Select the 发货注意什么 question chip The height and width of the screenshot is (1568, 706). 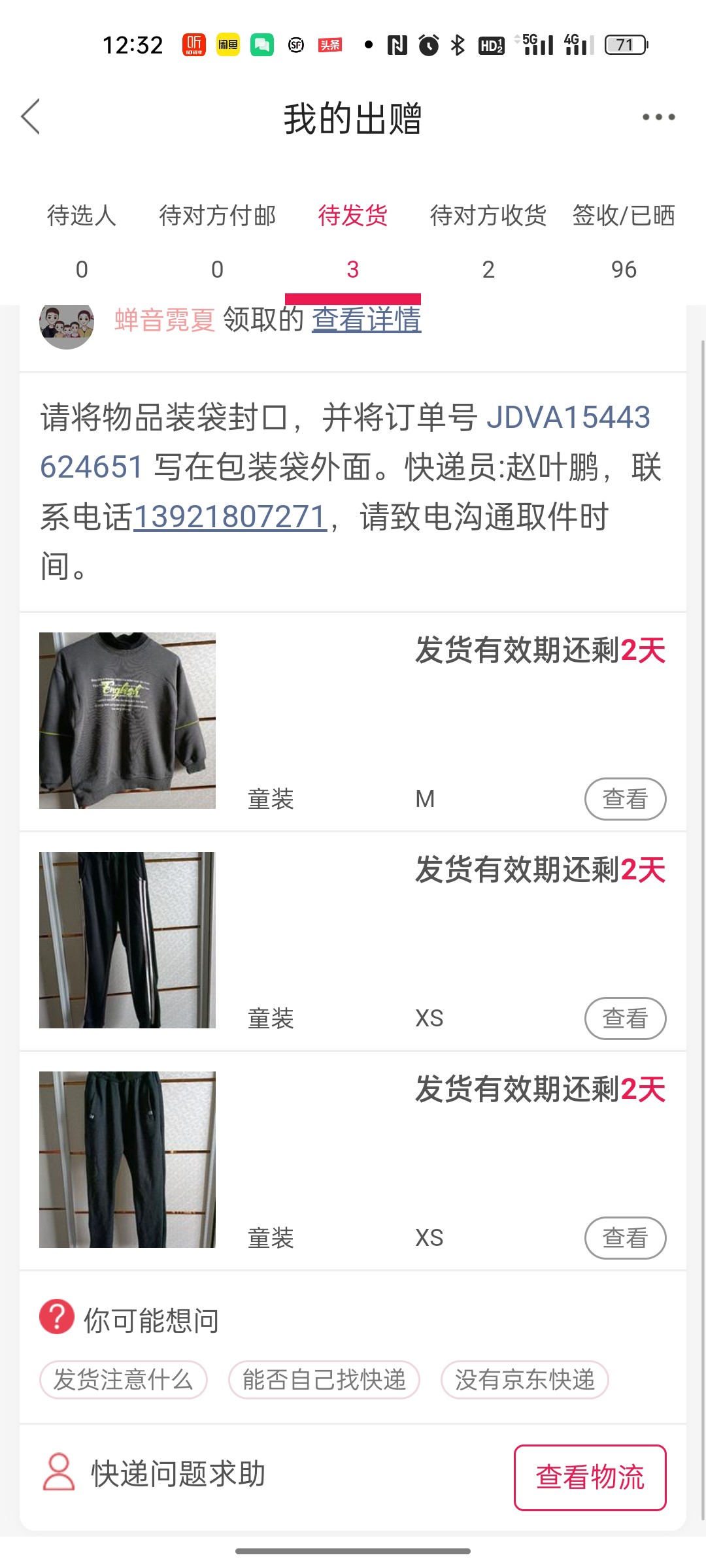coord(124,1380)
